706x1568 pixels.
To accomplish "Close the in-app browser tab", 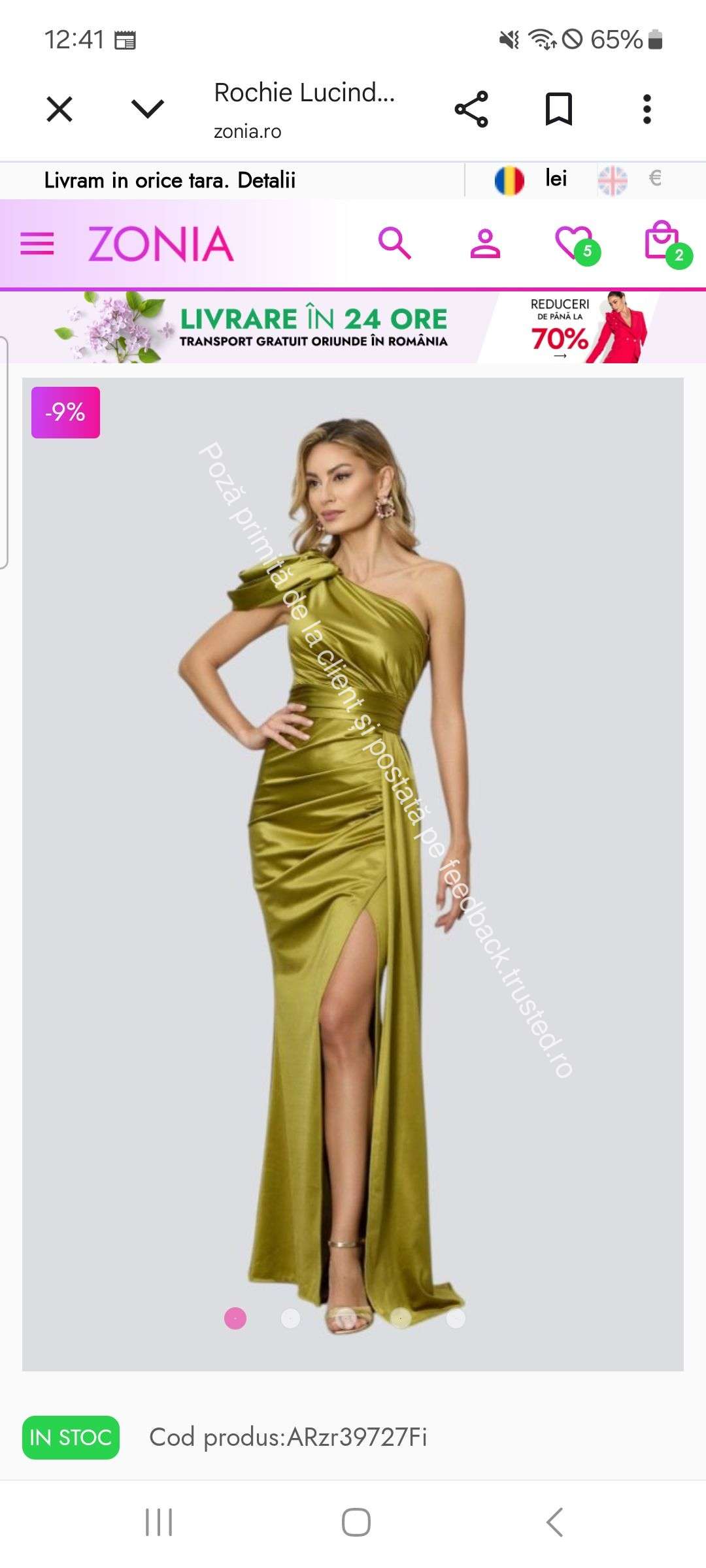I will 59,109.
